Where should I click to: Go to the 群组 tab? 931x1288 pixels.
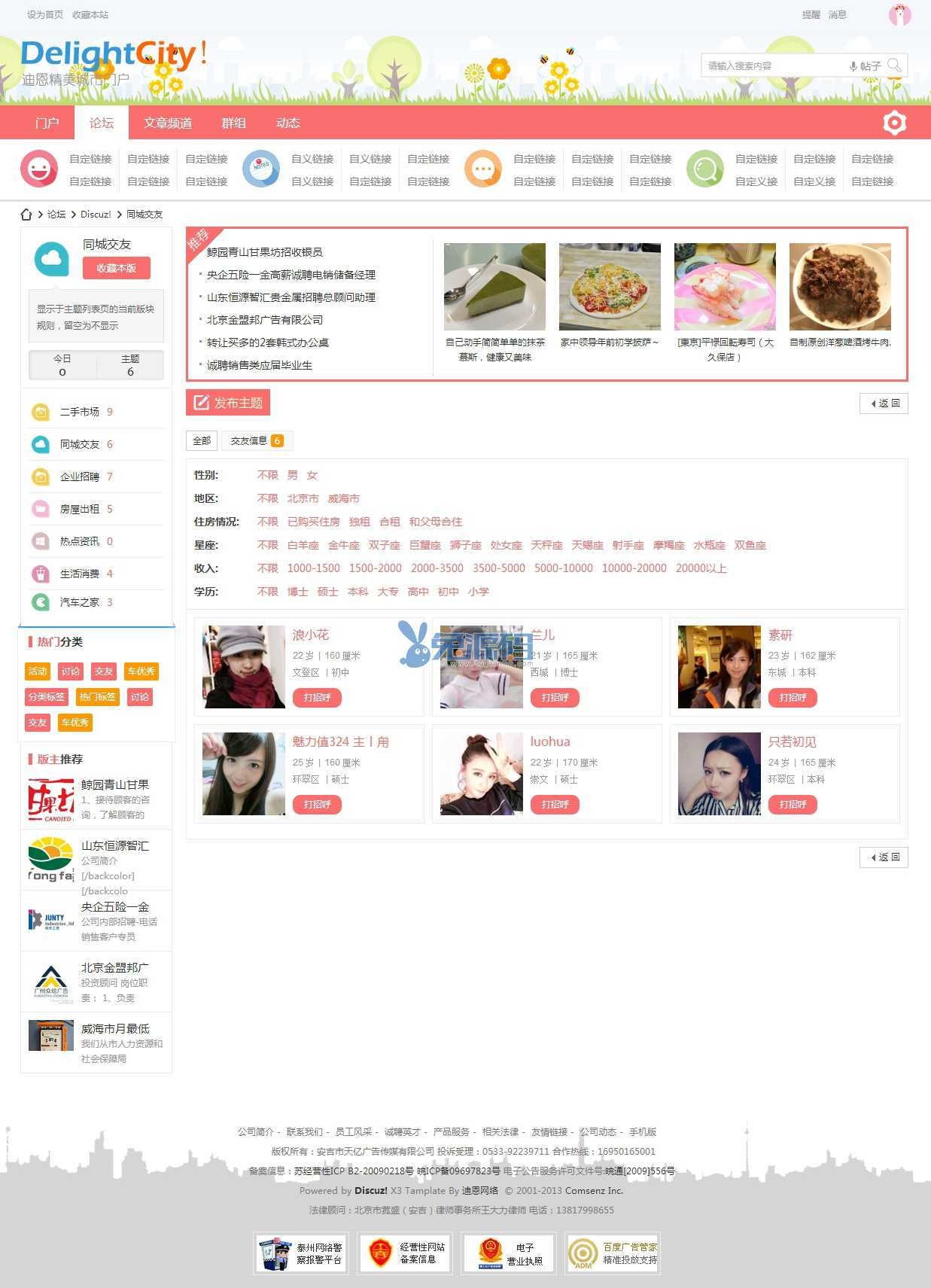[233, 123]
